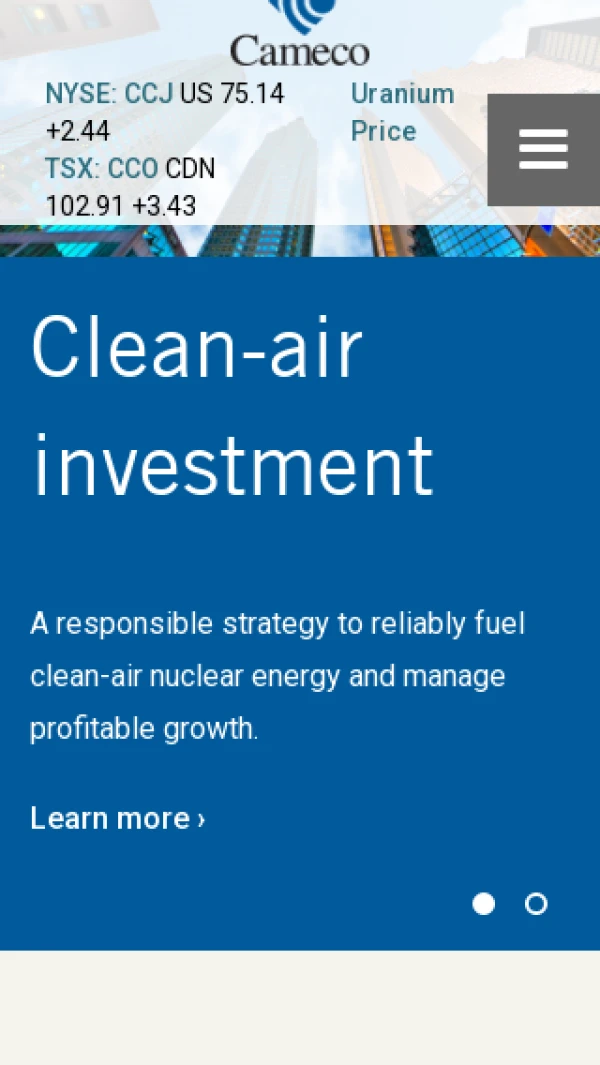
Task: Go to the second carousel slide
Action: (x=536, y=904)
